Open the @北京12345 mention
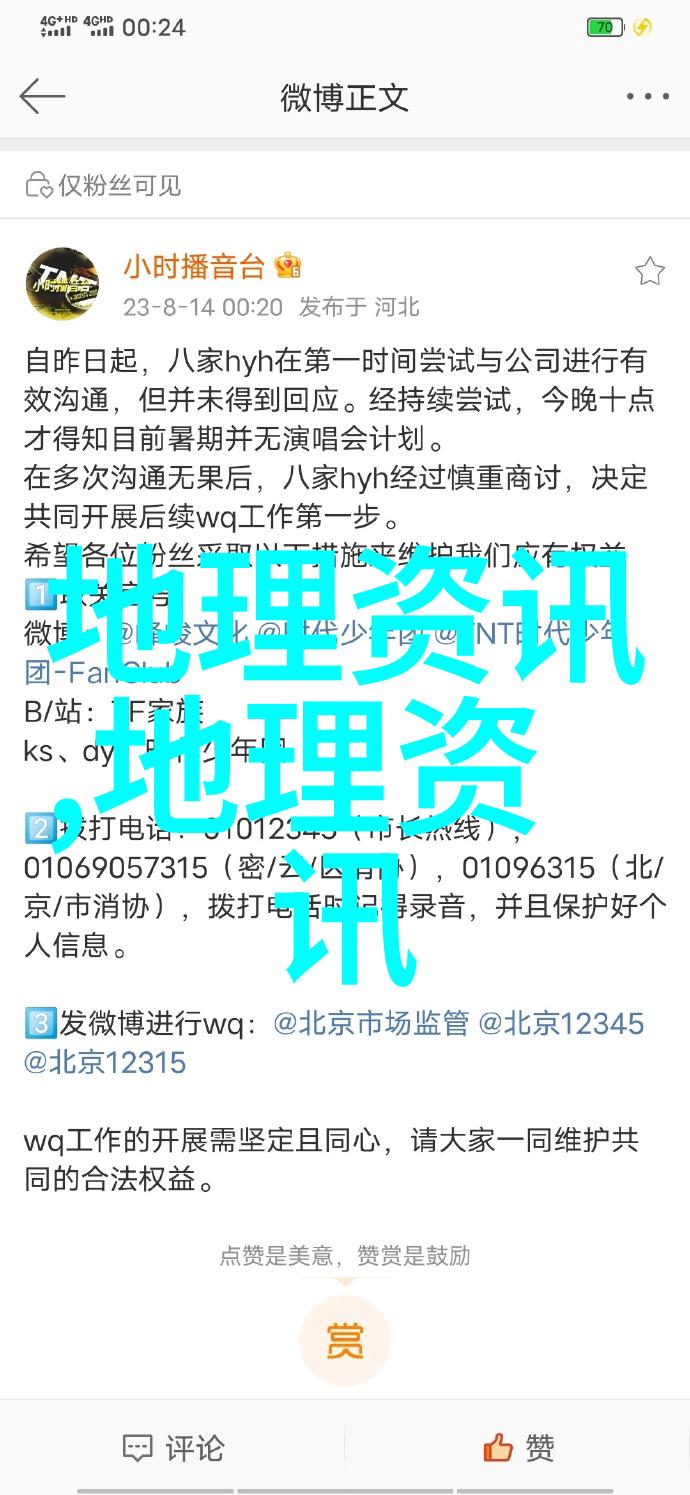This screenshot has width=690, height=1495. click(561, 1023)
